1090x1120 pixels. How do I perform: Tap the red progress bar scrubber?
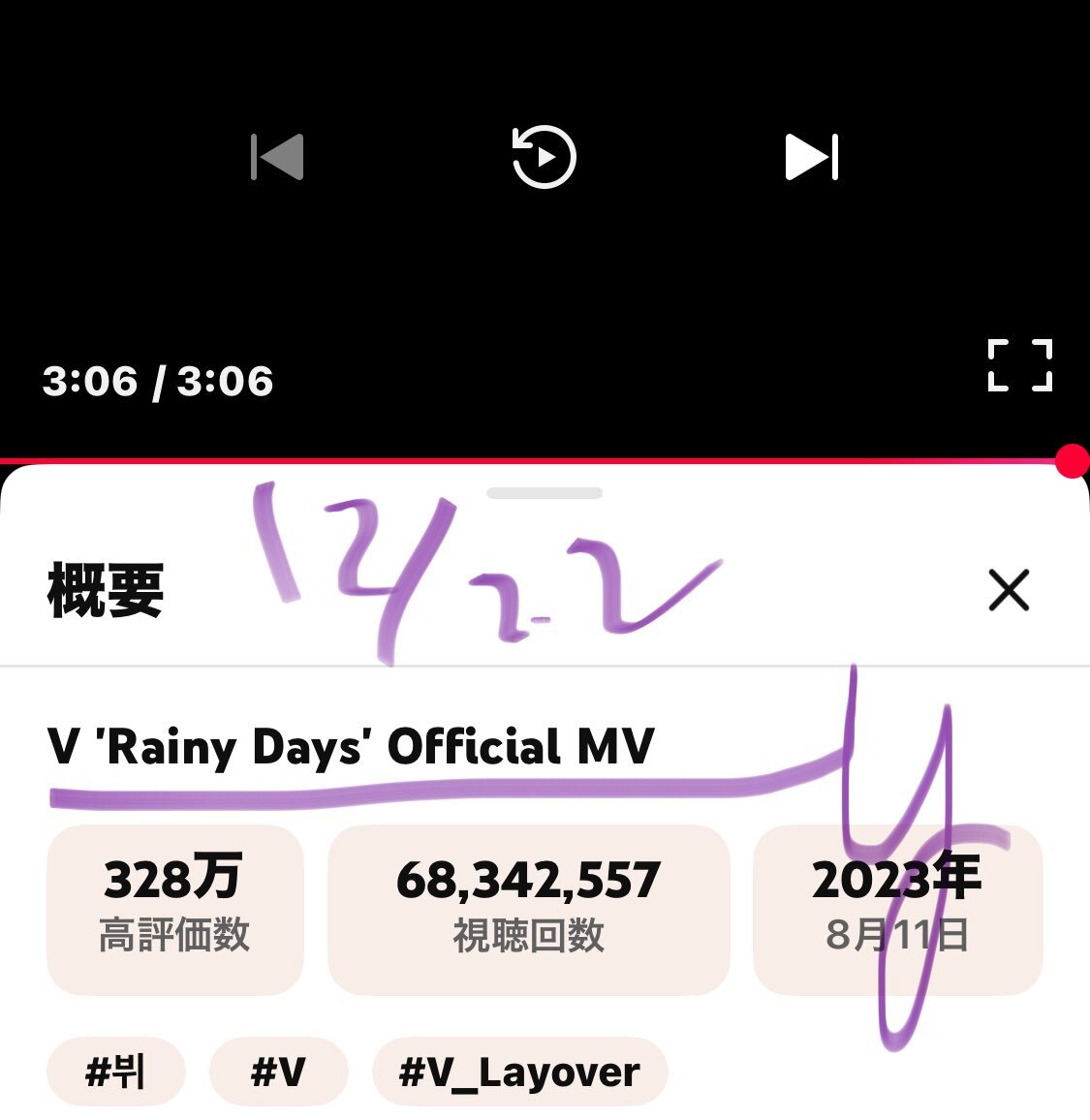coord(1071,461)
